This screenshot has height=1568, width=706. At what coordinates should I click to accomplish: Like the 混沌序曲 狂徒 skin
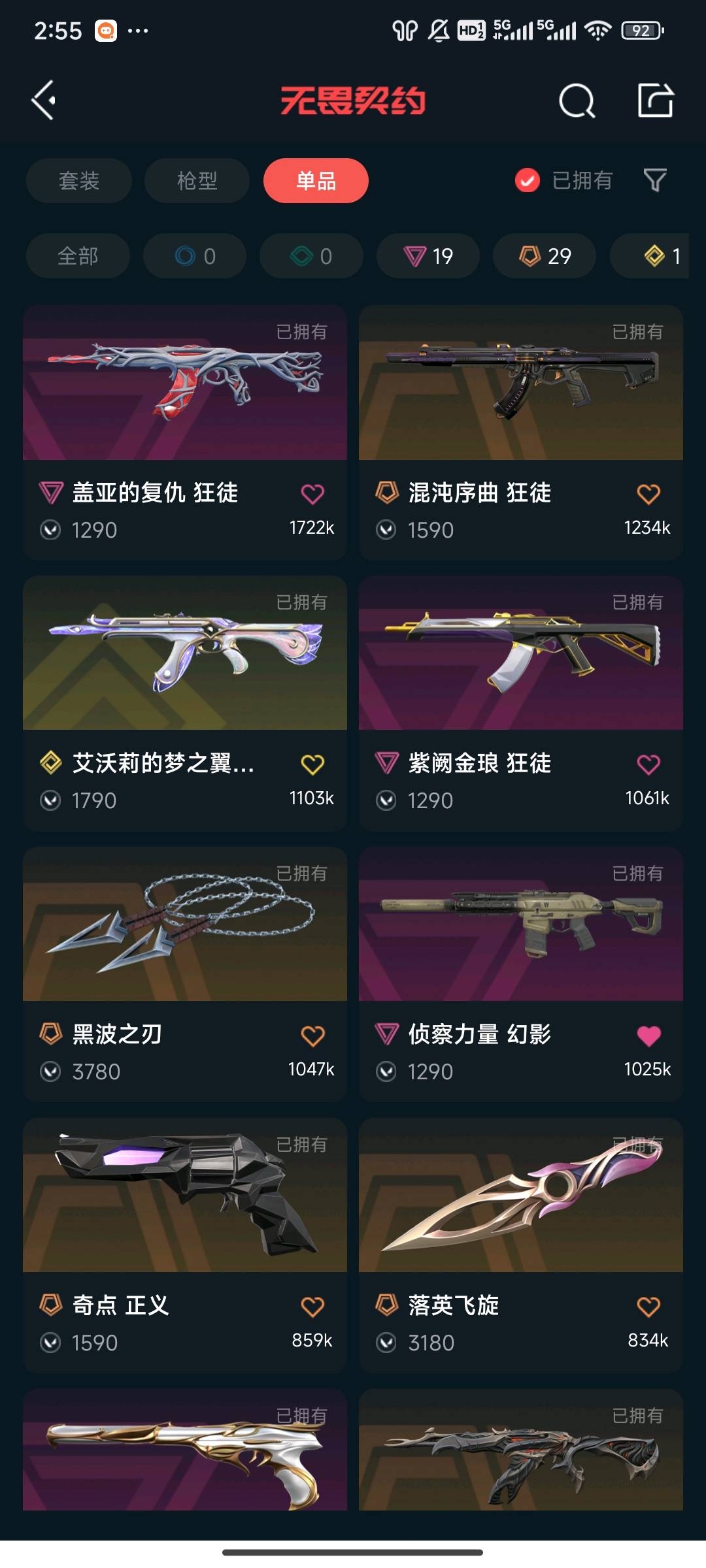point(648,494)
